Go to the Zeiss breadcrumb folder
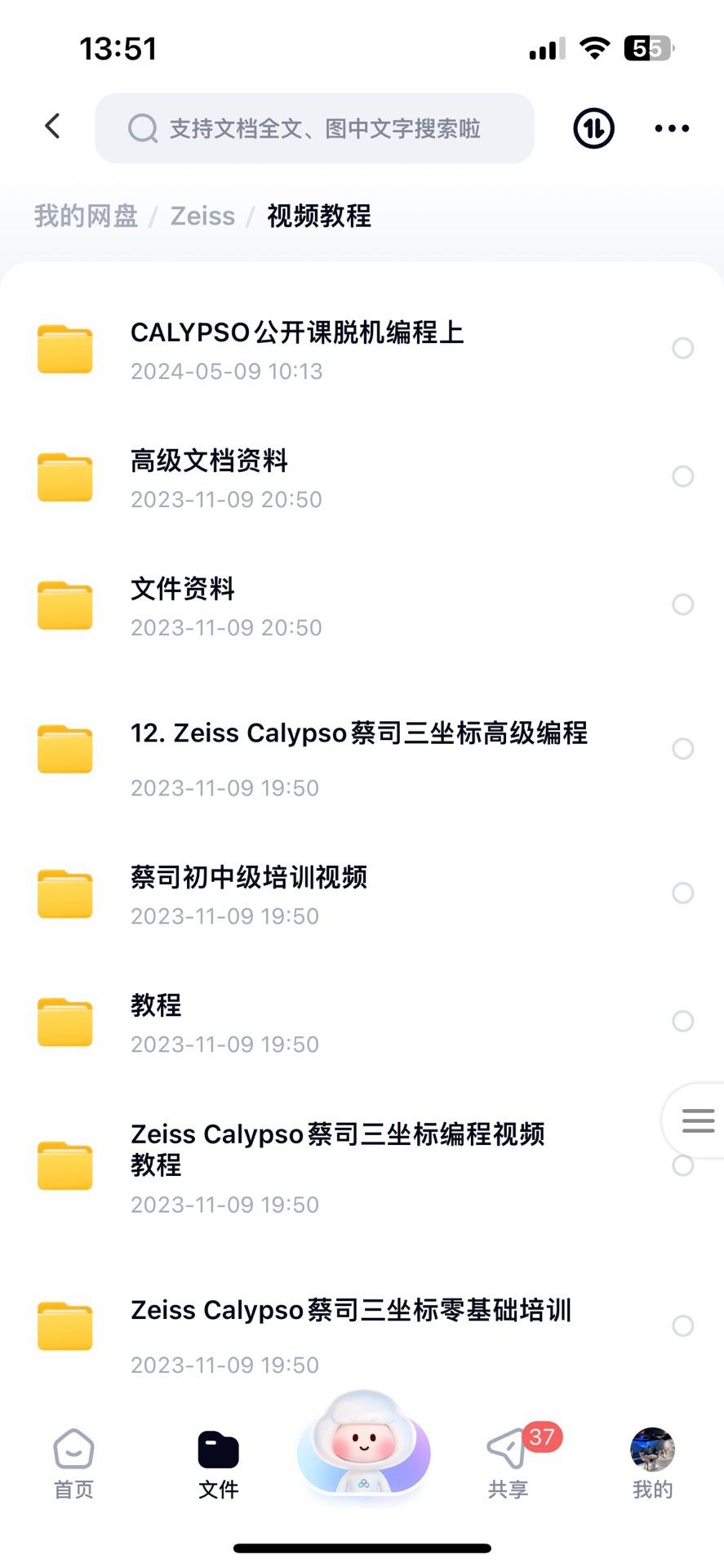The height and width of the screenshot is (1568, 724). click(x=202, y=216)
